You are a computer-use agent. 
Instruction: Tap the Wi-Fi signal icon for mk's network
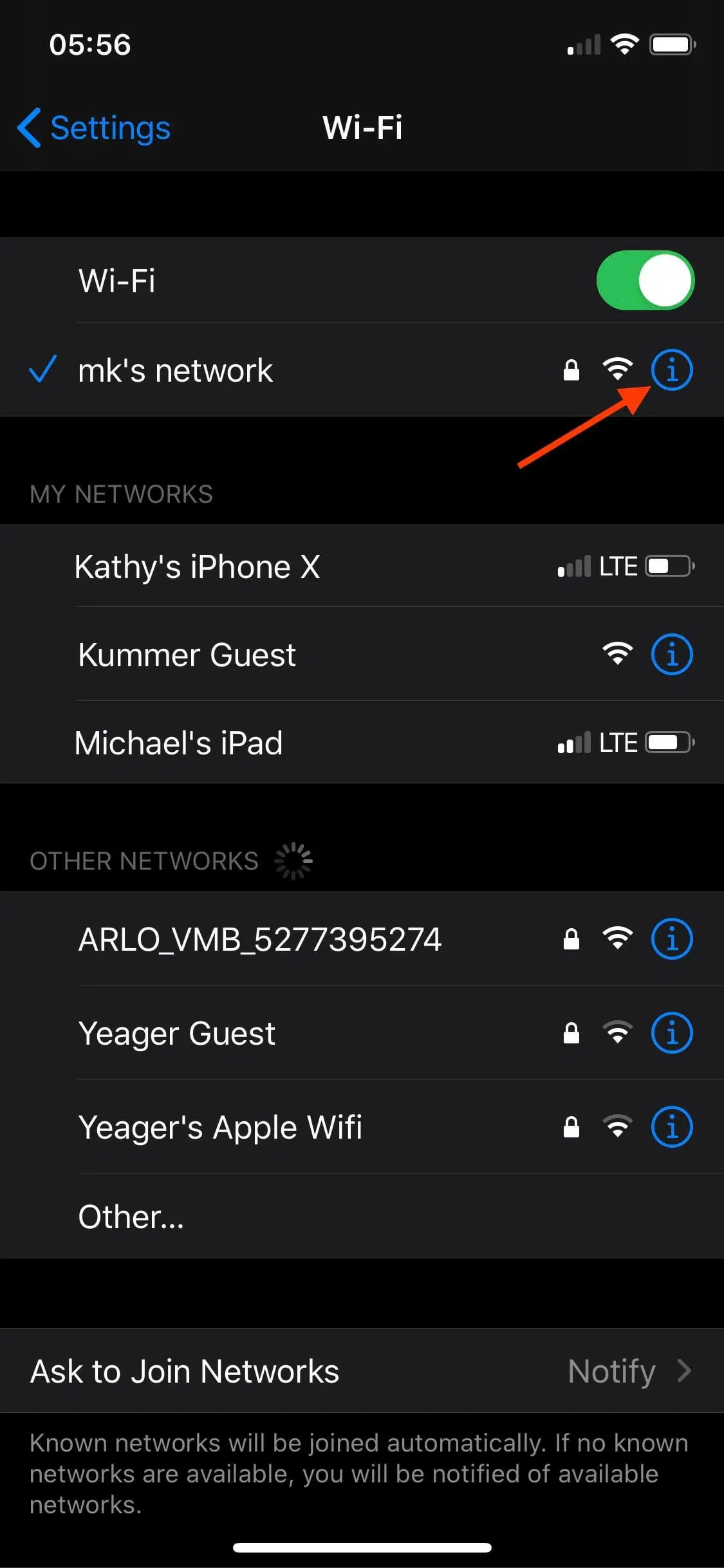(617, 369)
